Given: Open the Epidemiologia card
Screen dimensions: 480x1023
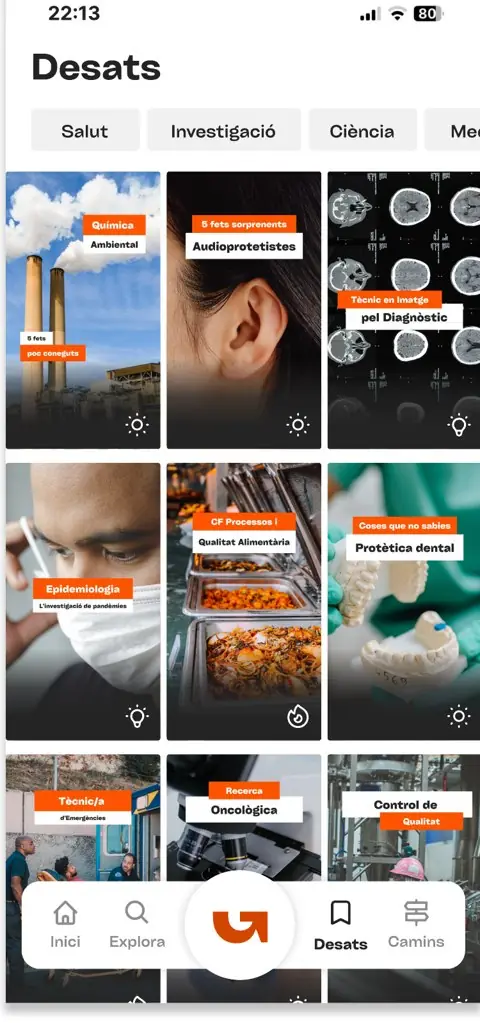Looking at the screenshot, I should 83,602.
